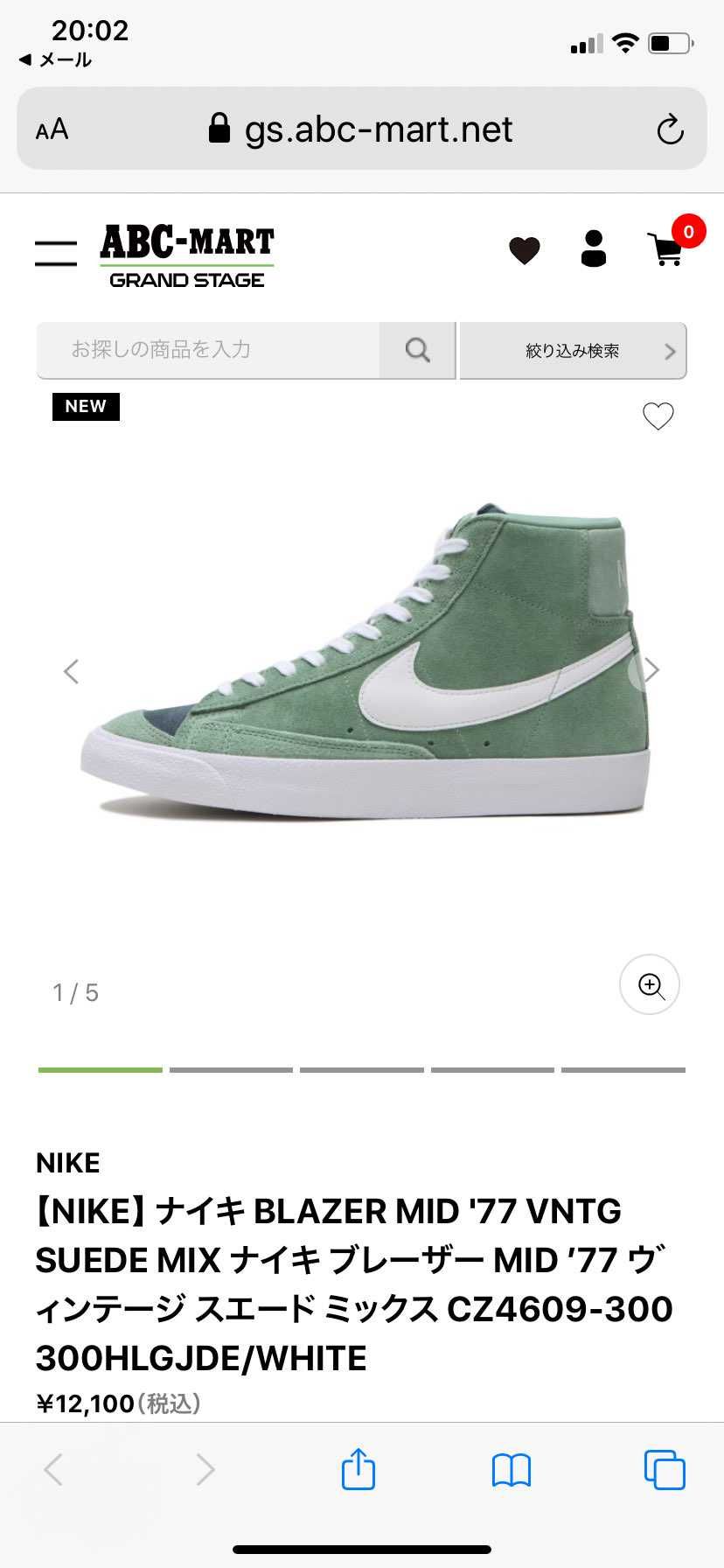Open the hamburger menu

click(x=56, y=252)
